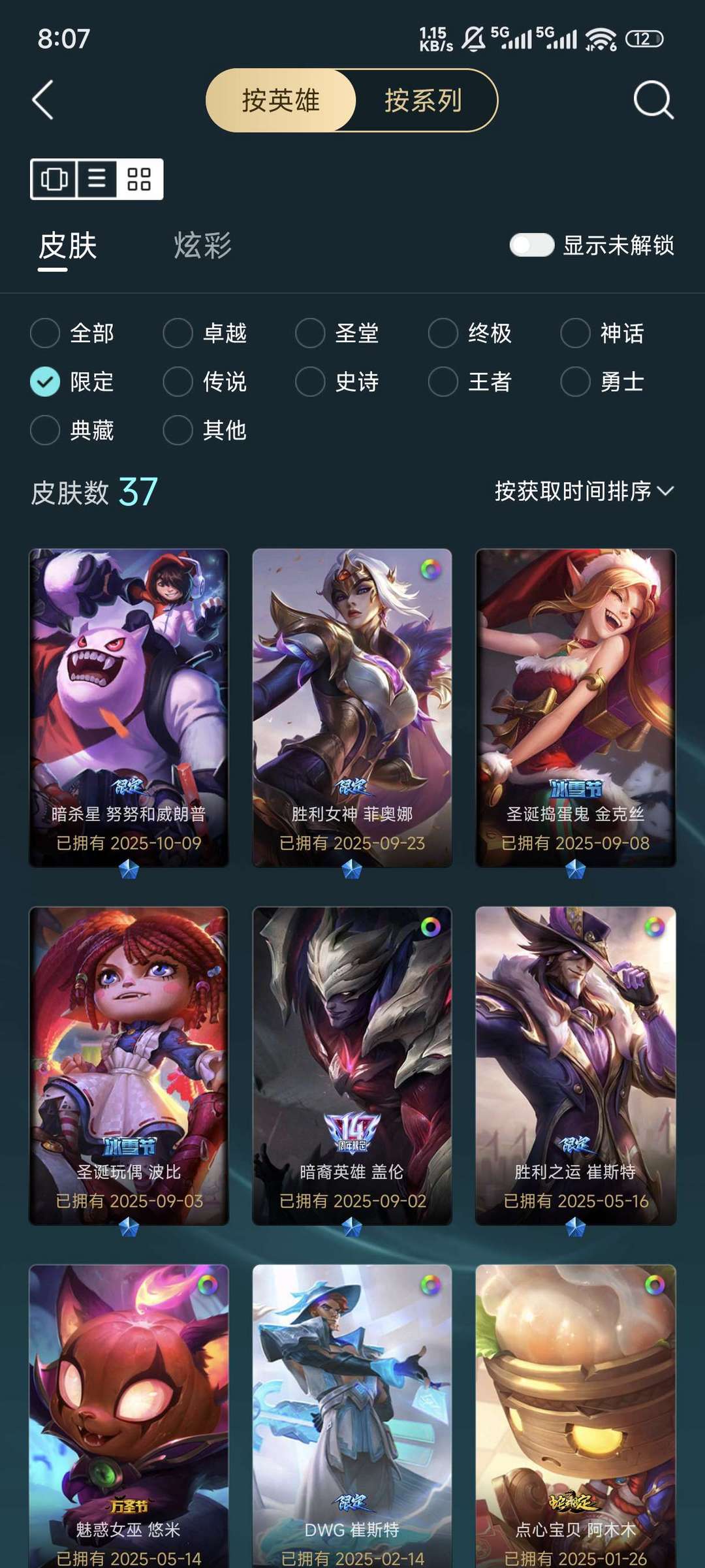Switch to list view mode
Image resolution: width=705 pixels, height=1568 pixels.
[x=96, y=179]
